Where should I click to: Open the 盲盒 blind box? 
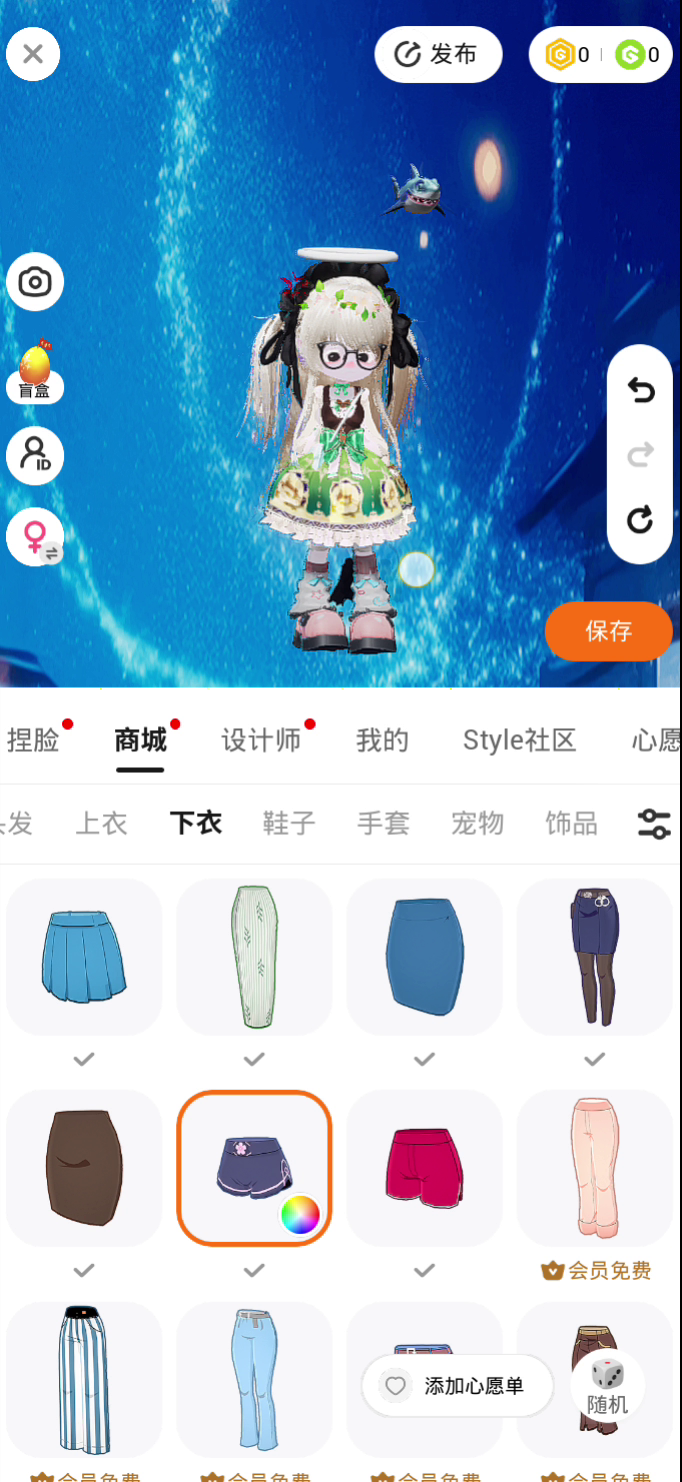tap(35, 370)
